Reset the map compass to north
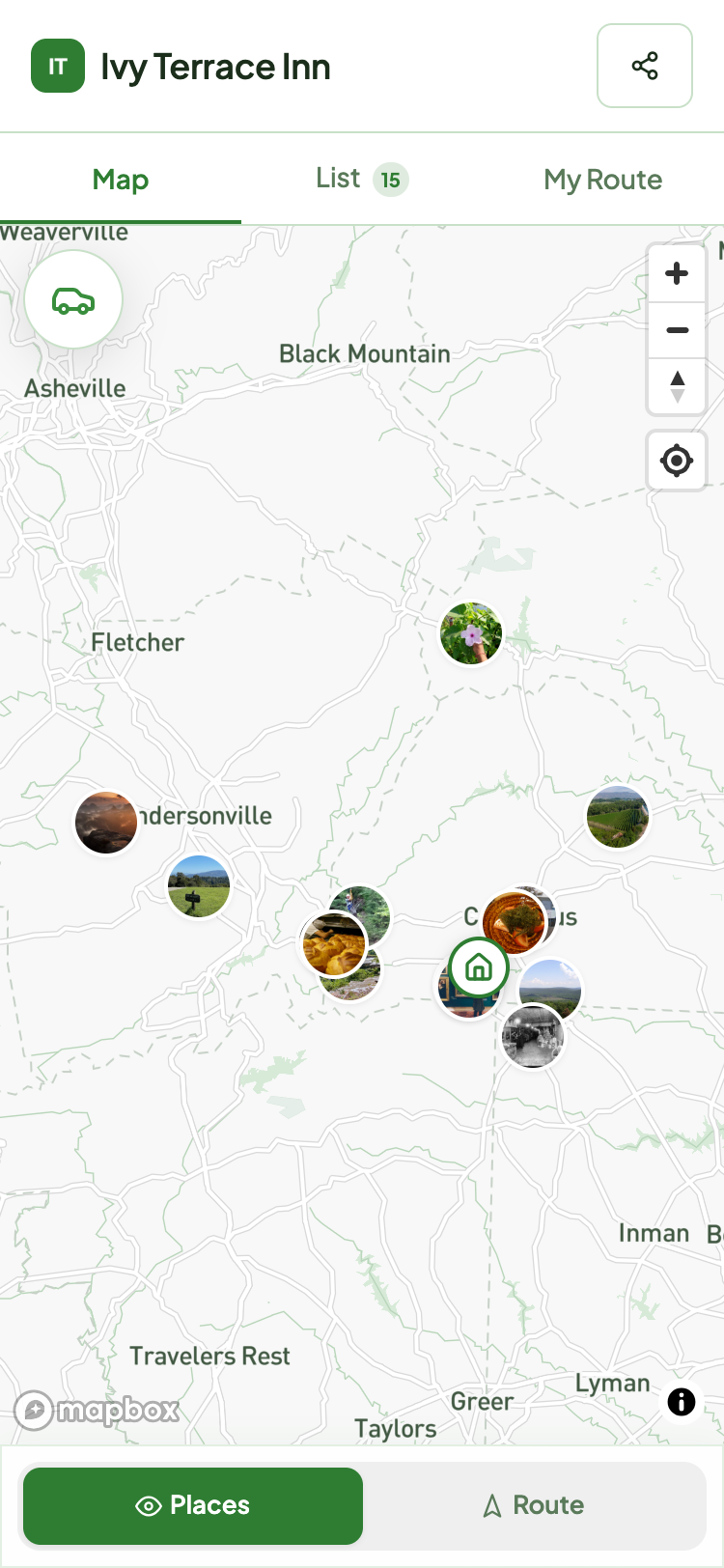The width and height of the screenshot is (724, 1568). 677,386
